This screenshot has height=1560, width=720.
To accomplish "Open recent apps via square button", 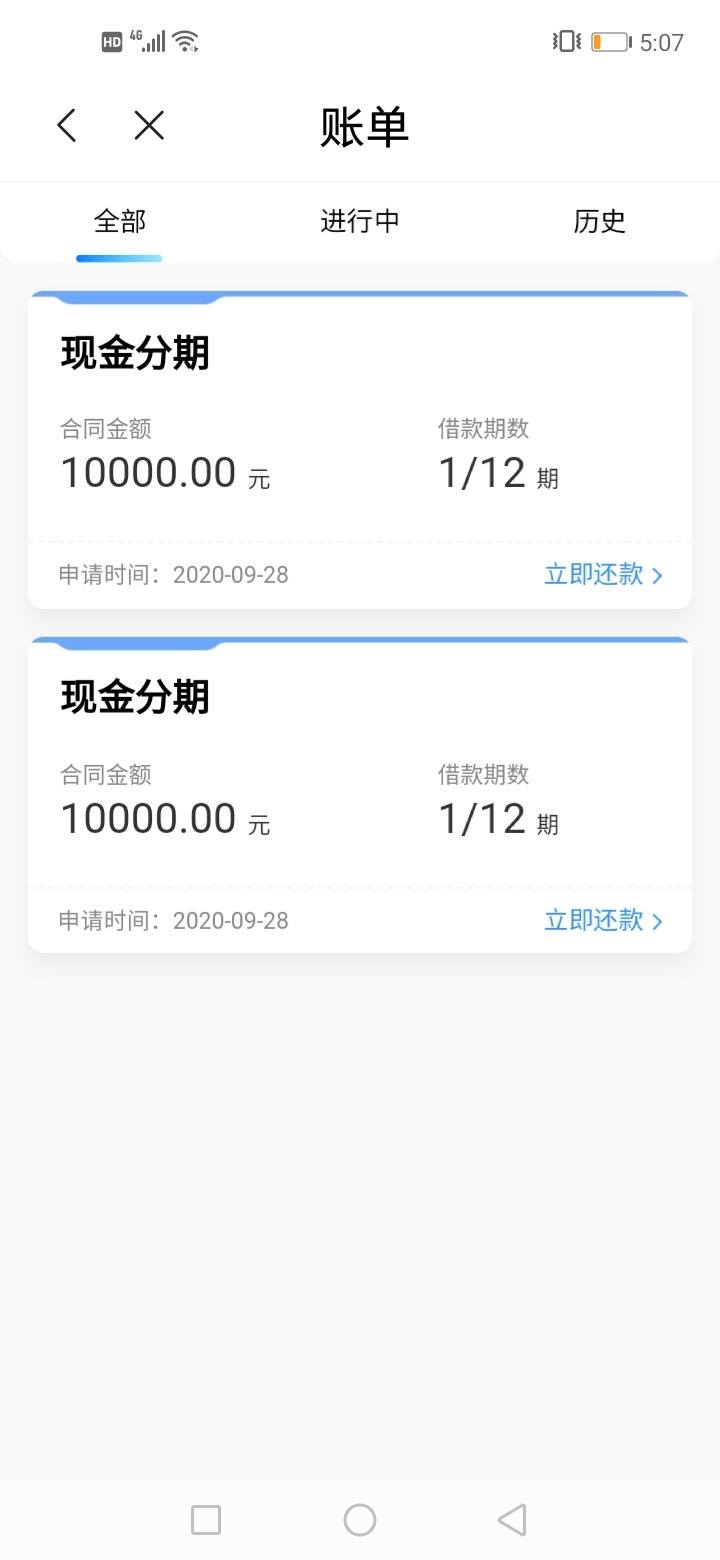I will tap(206, 1520).
